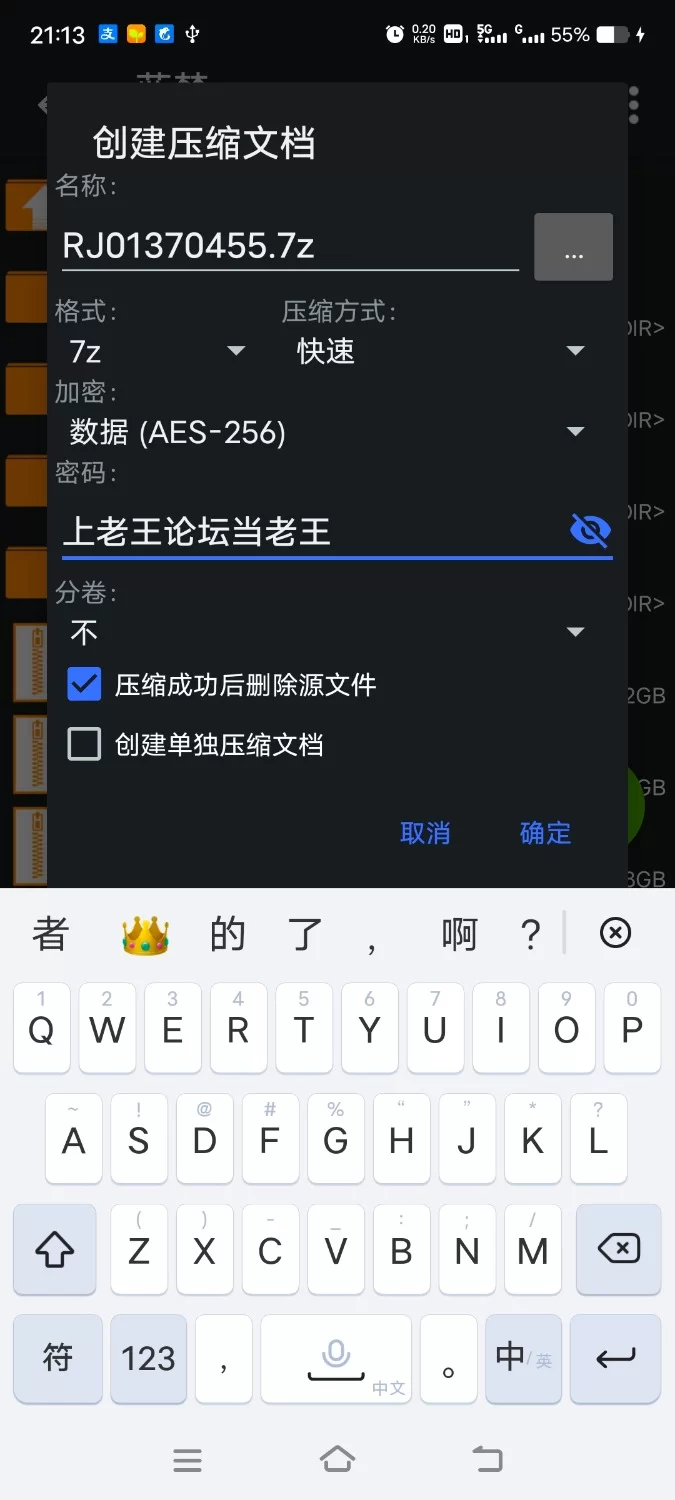Check 创建单独压缩文档 checkbox
Viewport: 675px width, 1500px height.
point(85,745)
